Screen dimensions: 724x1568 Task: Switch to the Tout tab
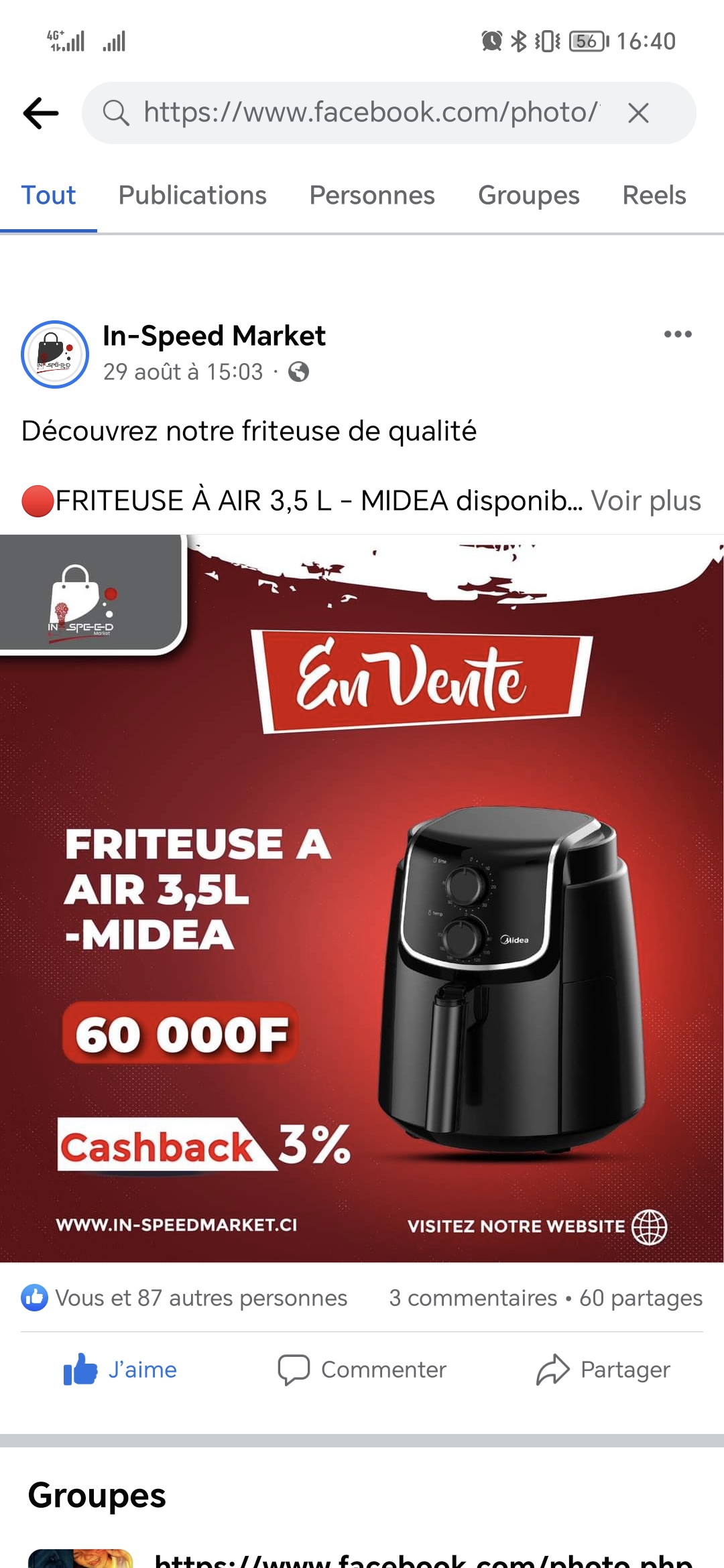click(x=48, y=196)
